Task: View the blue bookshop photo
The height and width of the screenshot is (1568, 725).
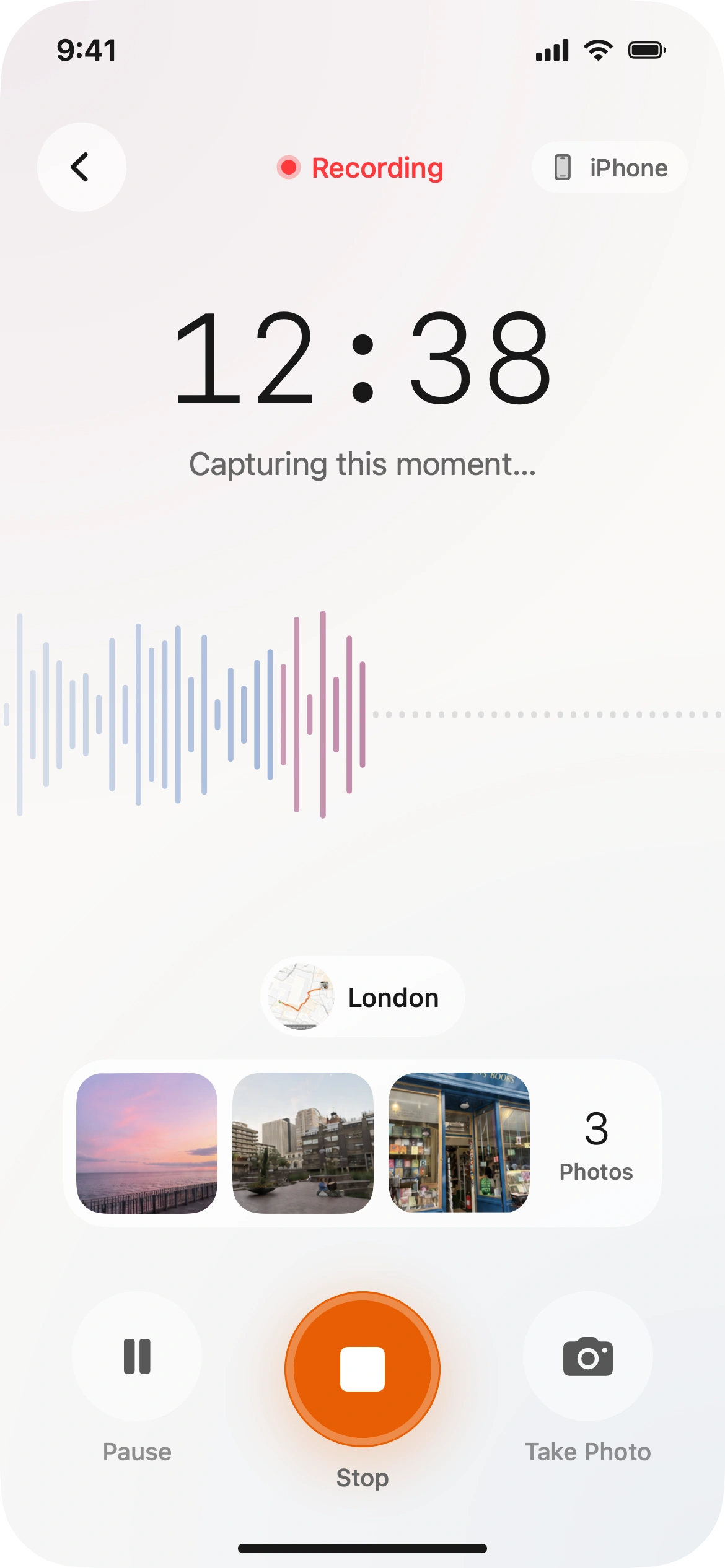Action: [459, 1143]
